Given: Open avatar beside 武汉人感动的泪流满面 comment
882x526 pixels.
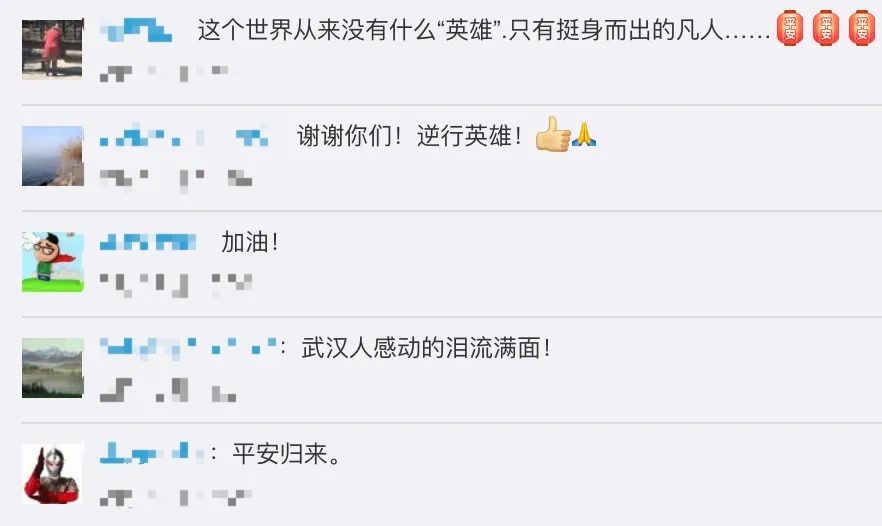Looking at the screenshot, I should [52, 367].
